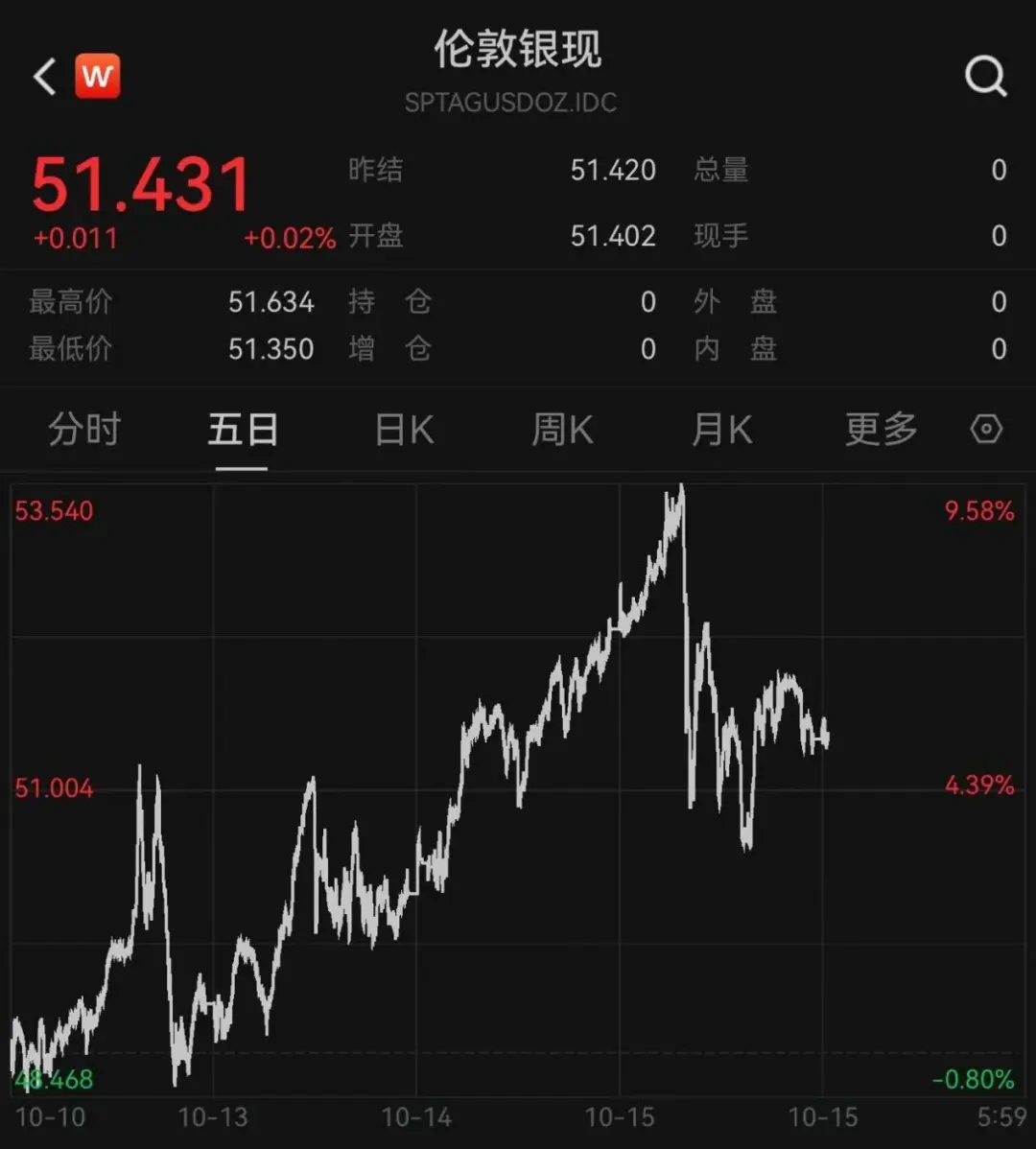Open the 周K chart view
1036x1149 pixels.
(x=562, y=429)
